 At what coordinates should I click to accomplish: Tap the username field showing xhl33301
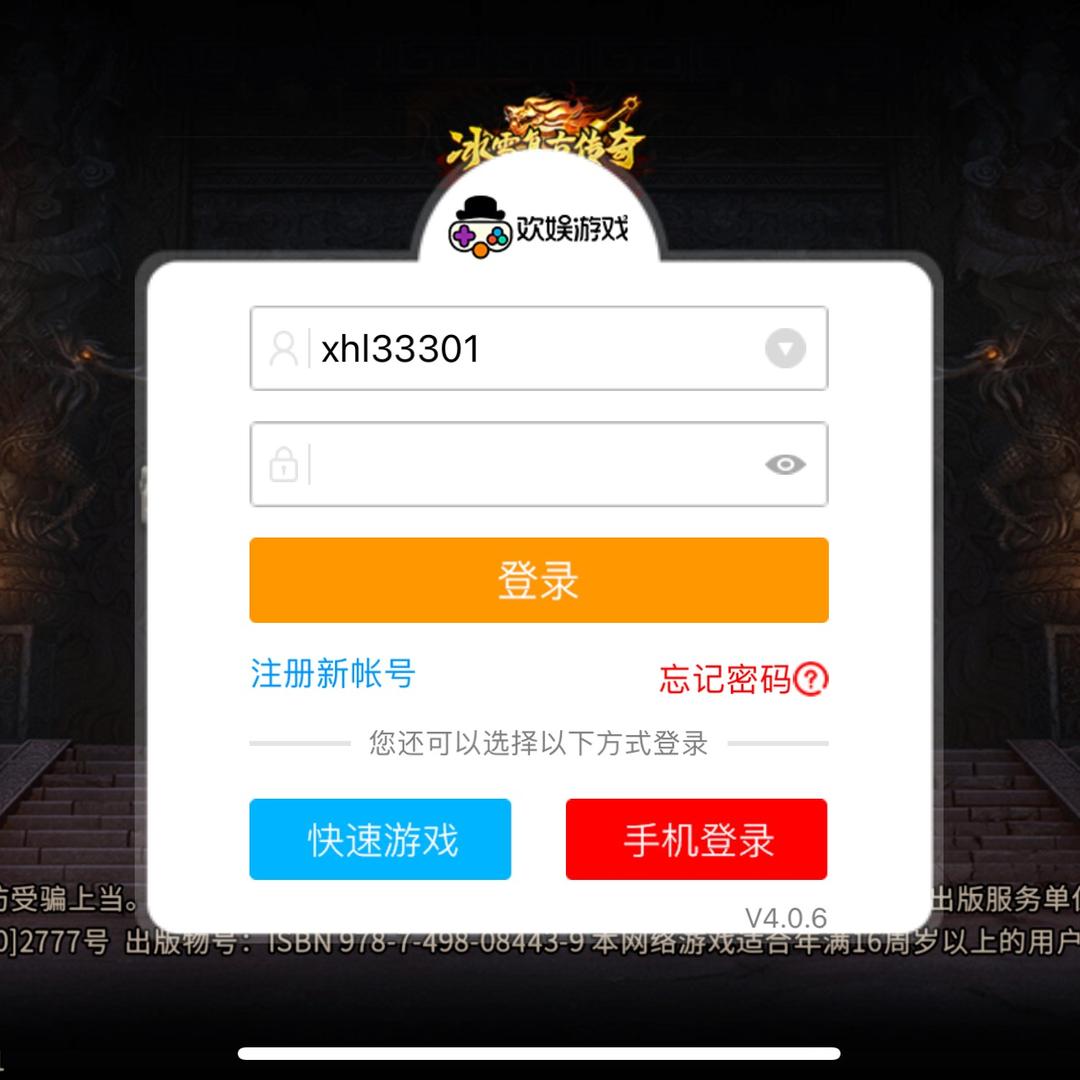pyautogui.click(x=520, y=349)
